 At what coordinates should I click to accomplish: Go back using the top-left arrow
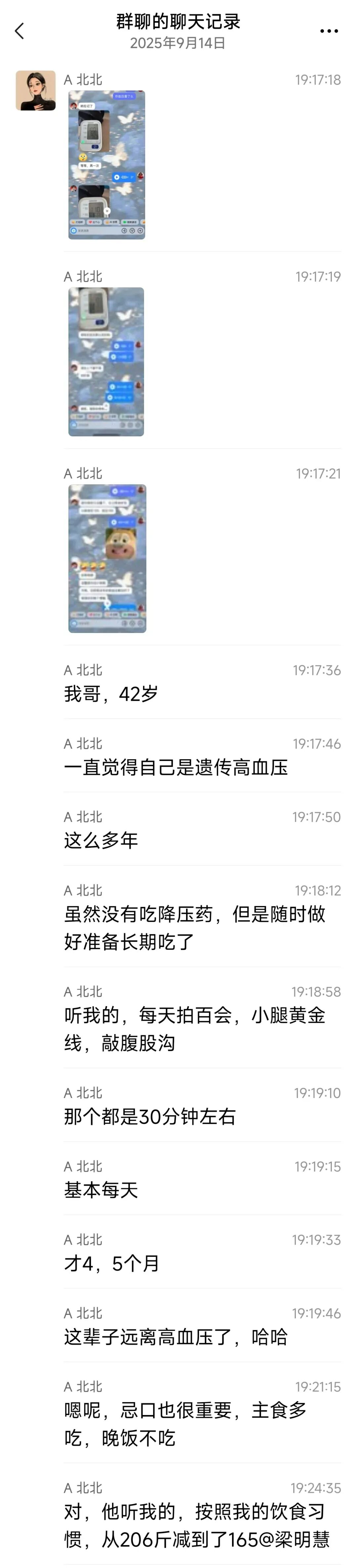pos(20,31)
